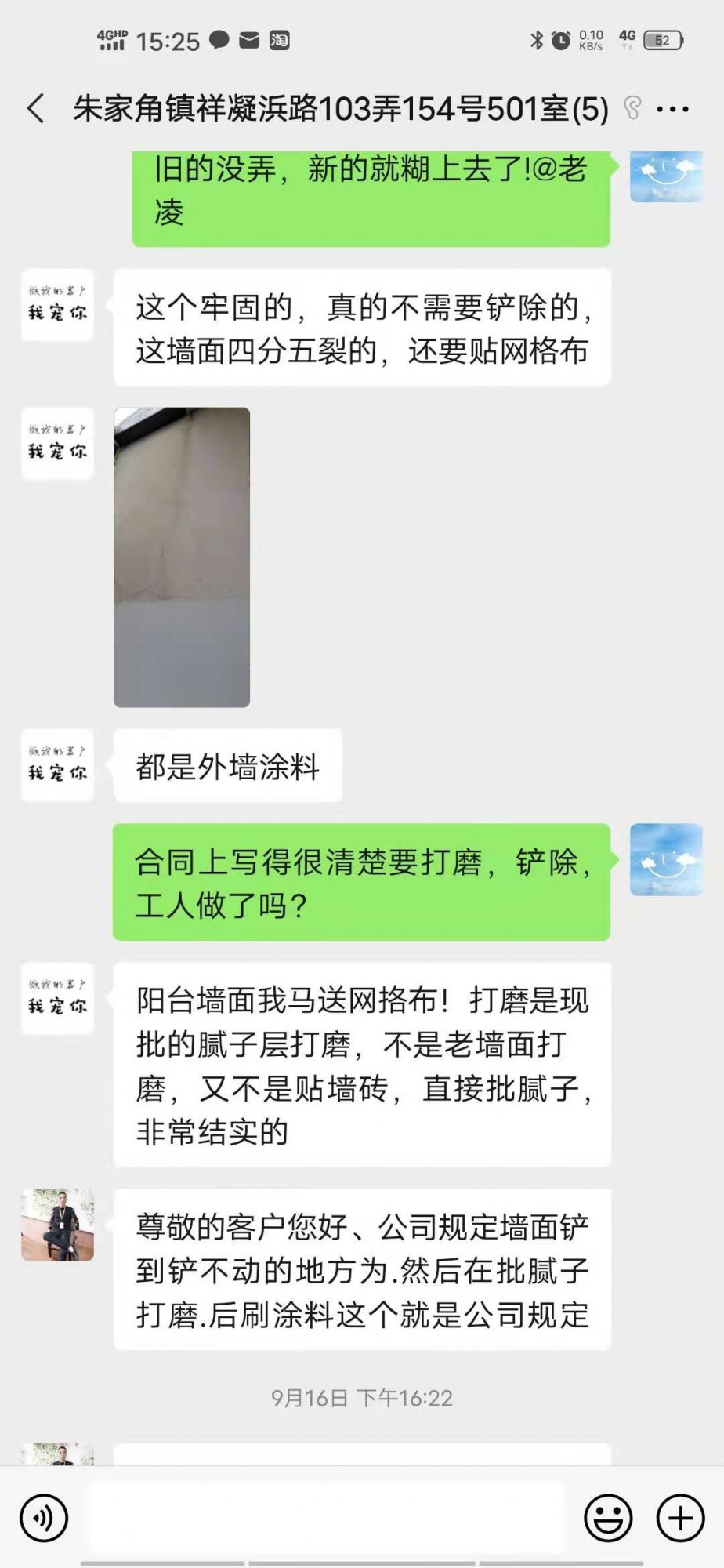Open the group chat options menu

point(672,109)
